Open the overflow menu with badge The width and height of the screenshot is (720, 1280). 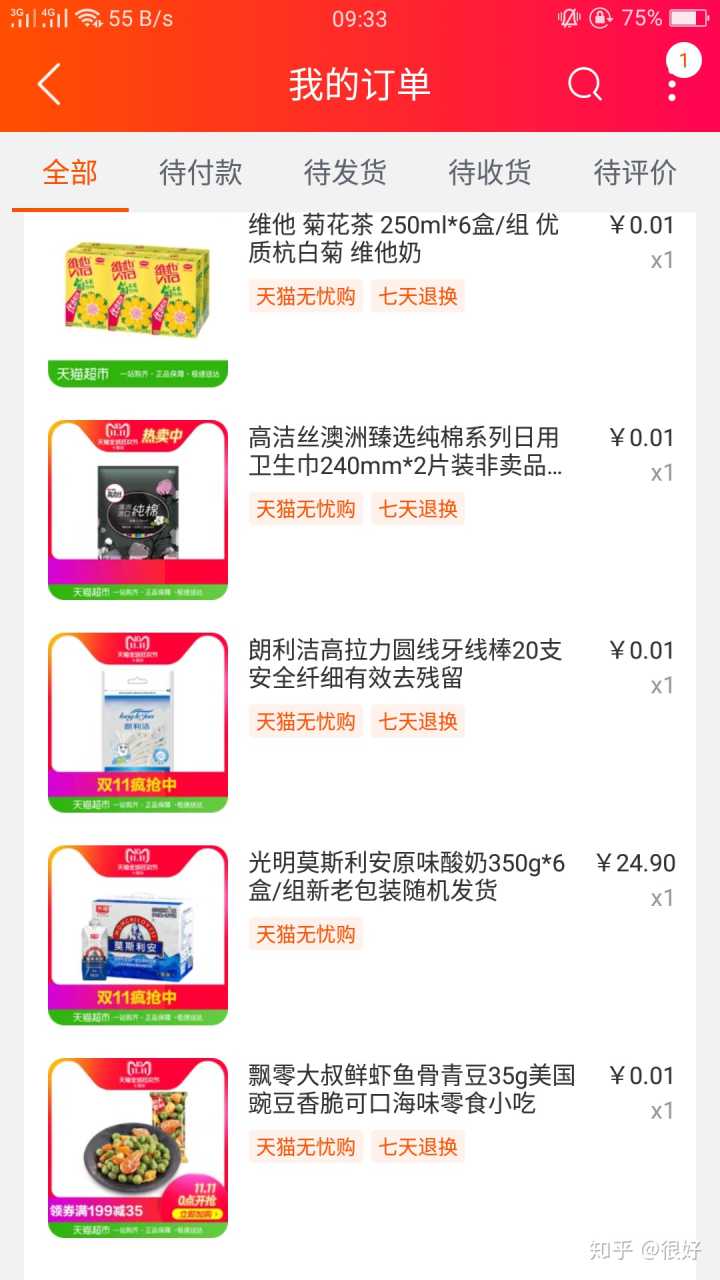pyautogui.click(x=673, y=83)
